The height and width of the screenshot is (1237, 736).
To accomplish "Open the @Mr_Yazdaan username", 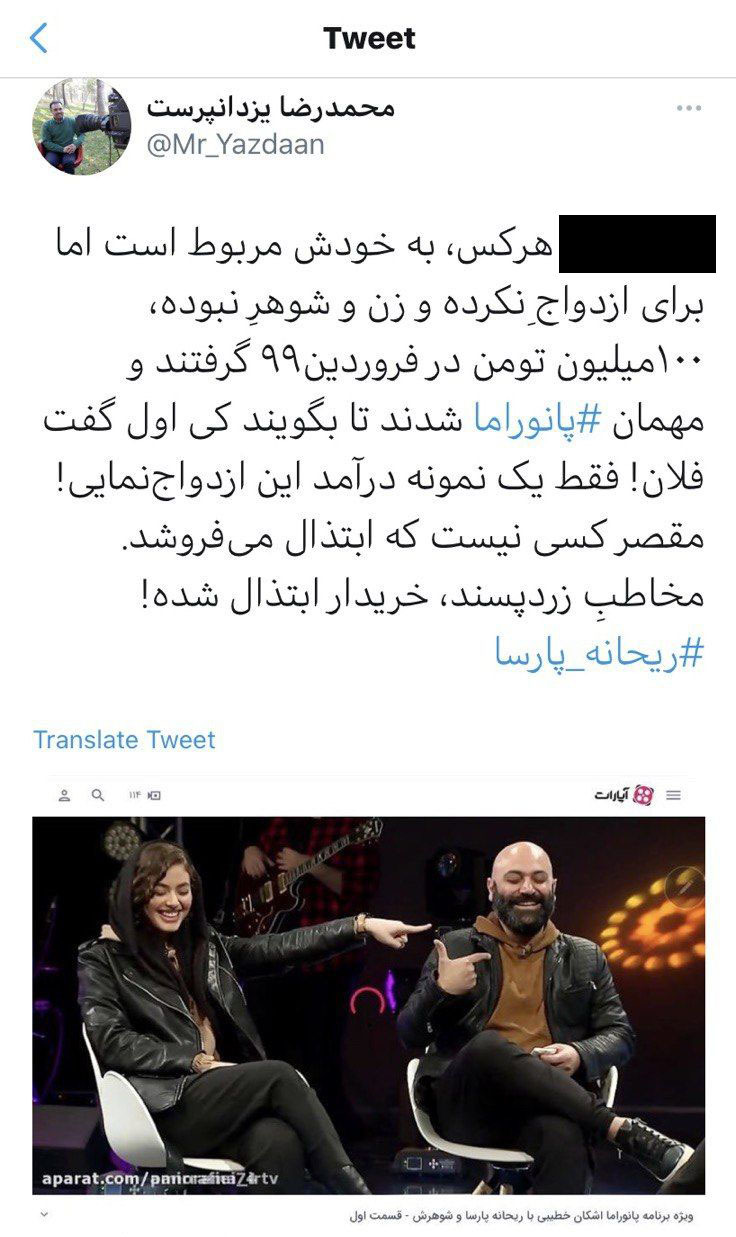I will pyautogui.click(x=235, y=144).
